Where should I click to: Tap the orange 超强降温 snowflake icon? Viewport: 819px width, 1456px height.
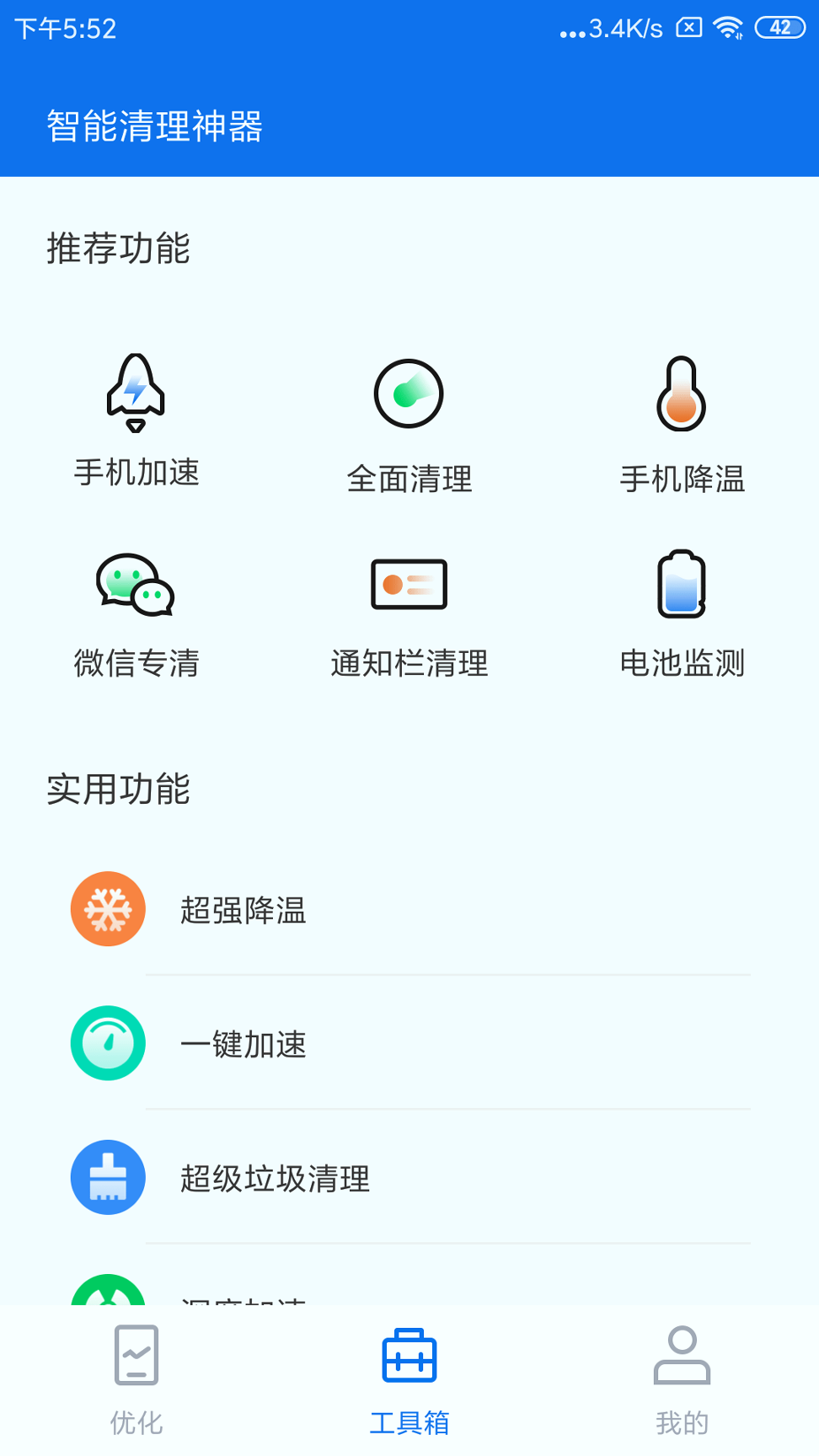pos(108,908)
